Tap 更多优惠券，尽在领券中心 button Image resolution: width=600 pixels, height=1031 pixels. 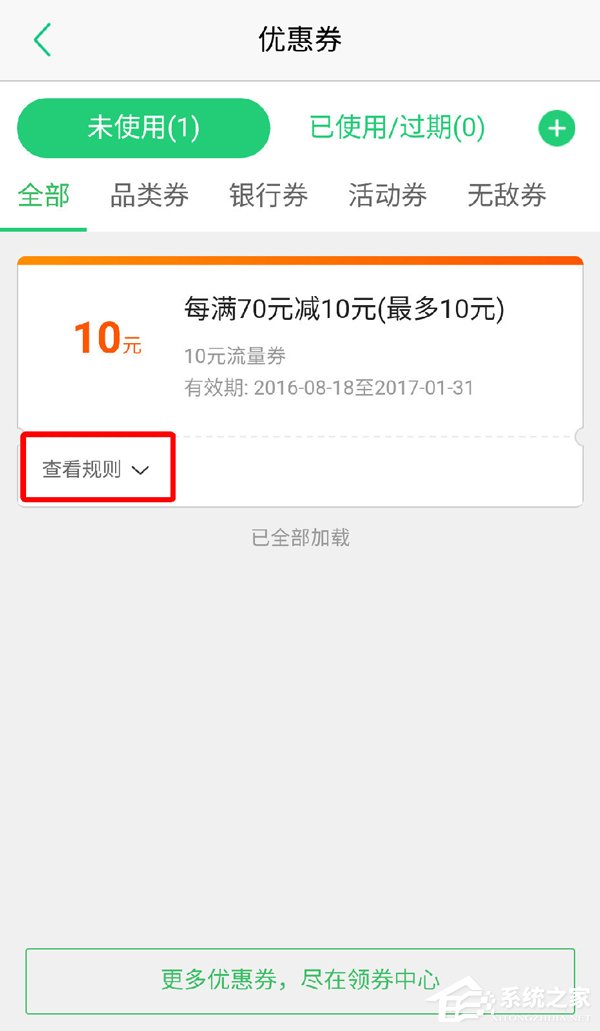click(300, 978)
